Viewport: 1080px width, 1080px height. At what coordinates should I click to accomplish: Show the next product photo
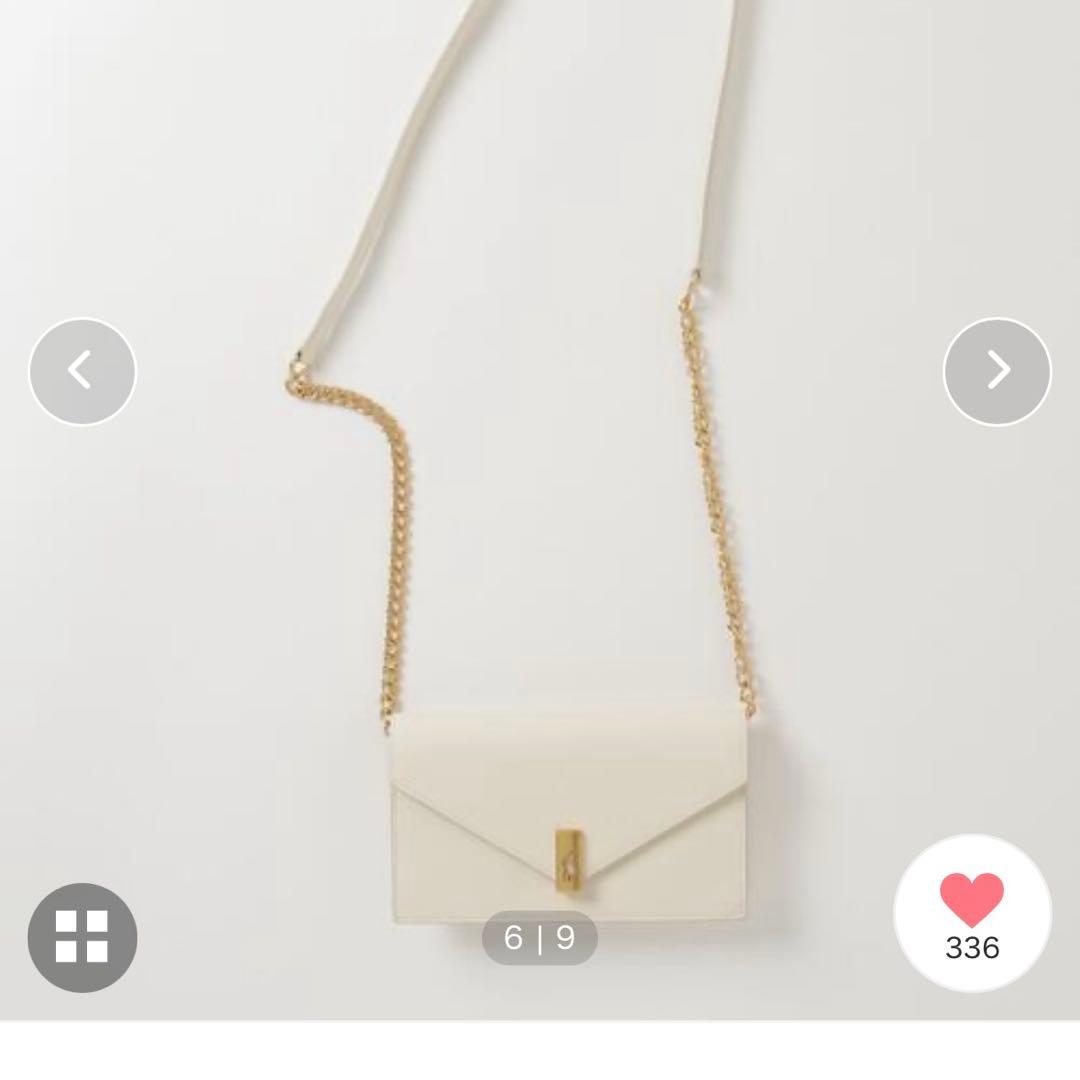[997, 371]
